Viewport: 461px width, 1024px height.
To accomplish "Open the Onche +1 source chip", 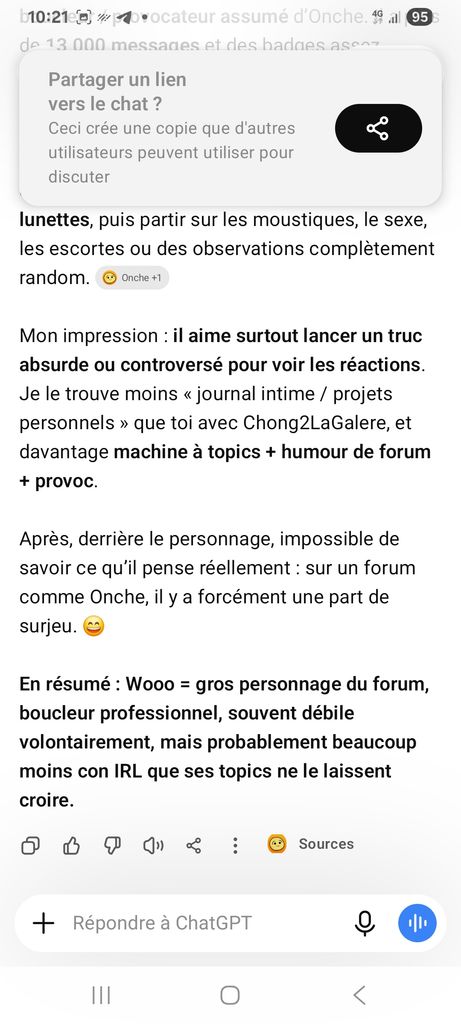I will (133, 278).
